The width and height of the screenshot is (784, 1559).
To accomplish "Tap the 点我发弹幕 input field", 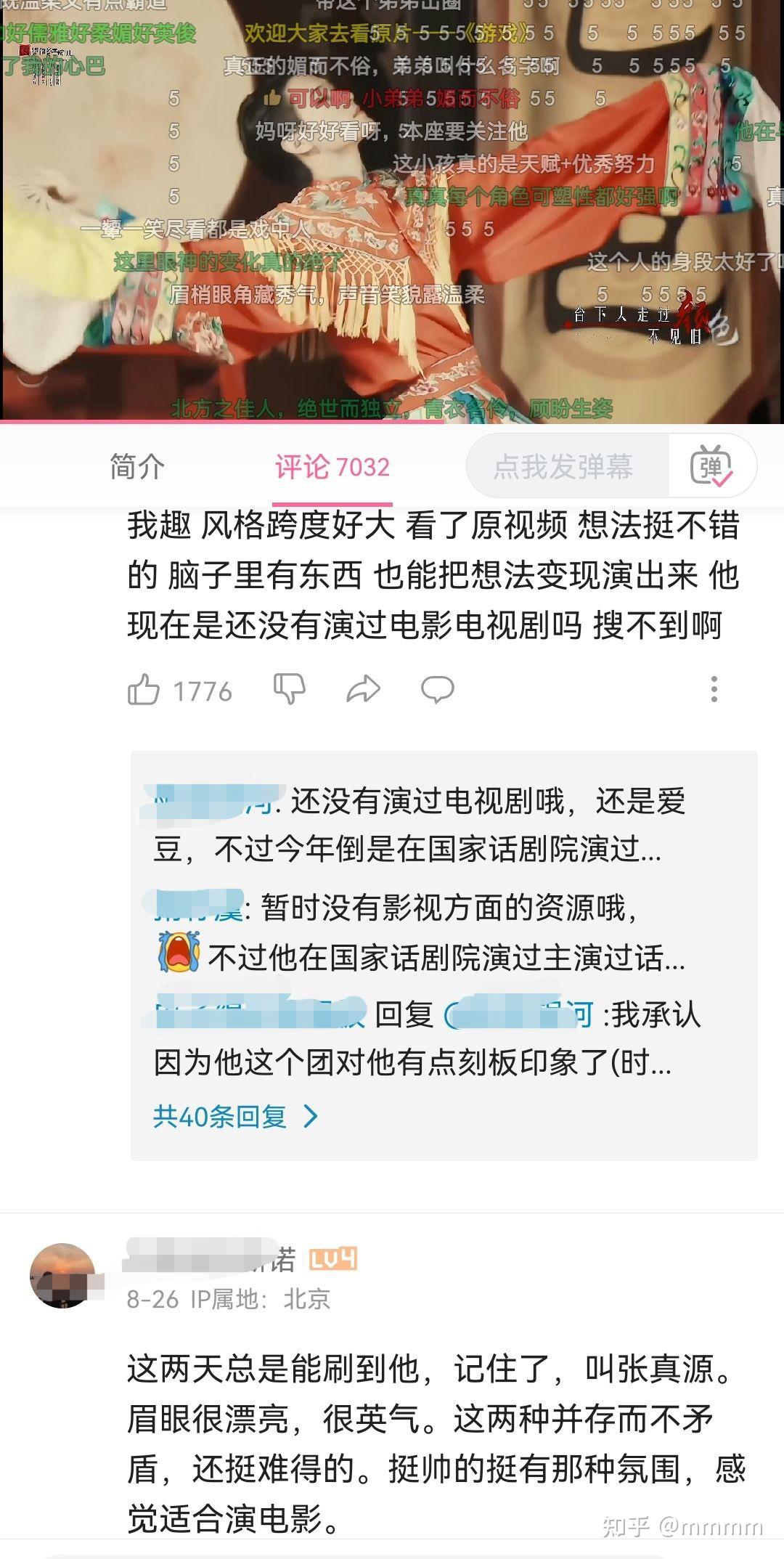I will point(563,466).
